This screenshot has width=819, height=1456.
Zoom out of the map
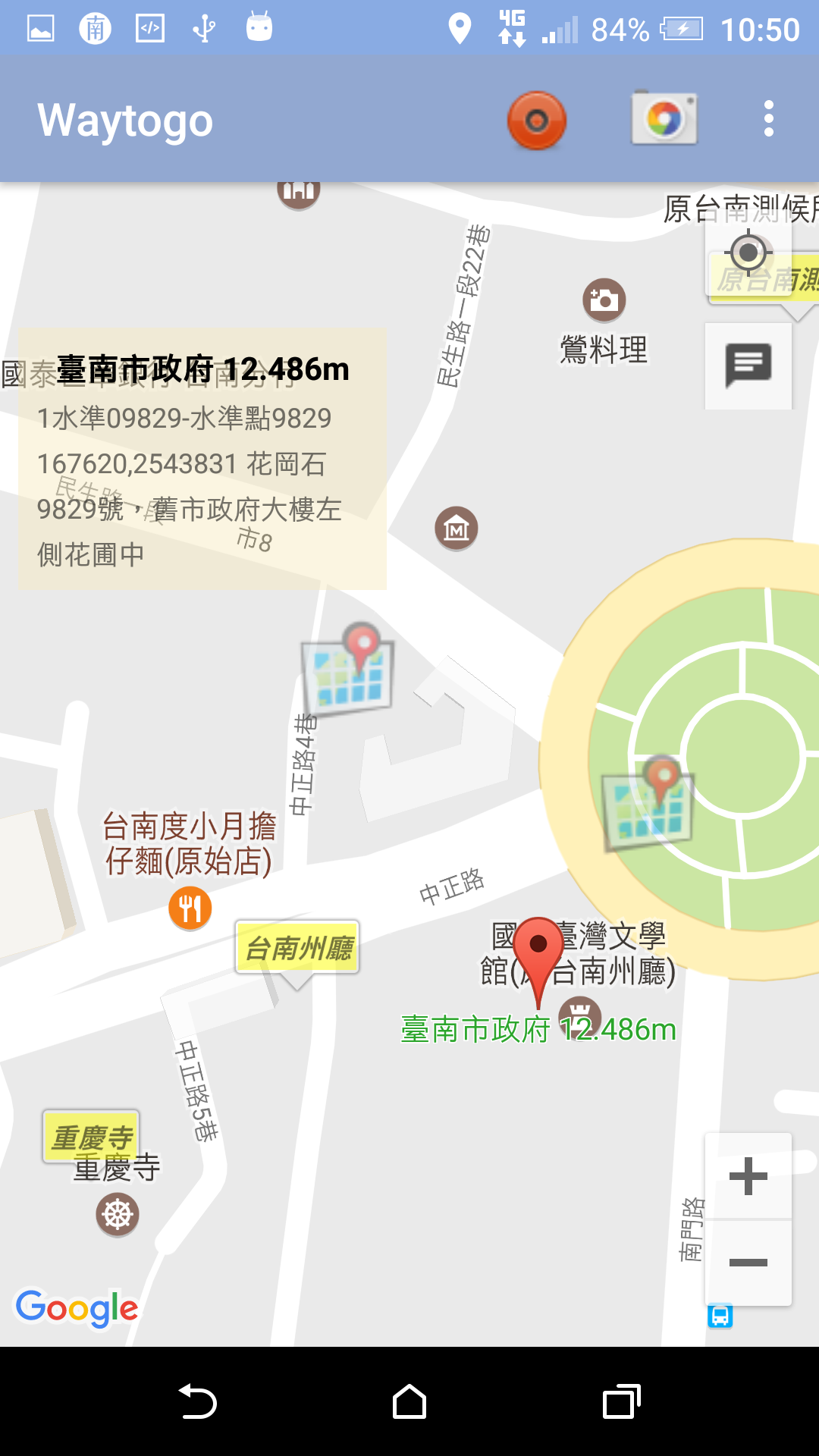click(x=748, y=1263)
